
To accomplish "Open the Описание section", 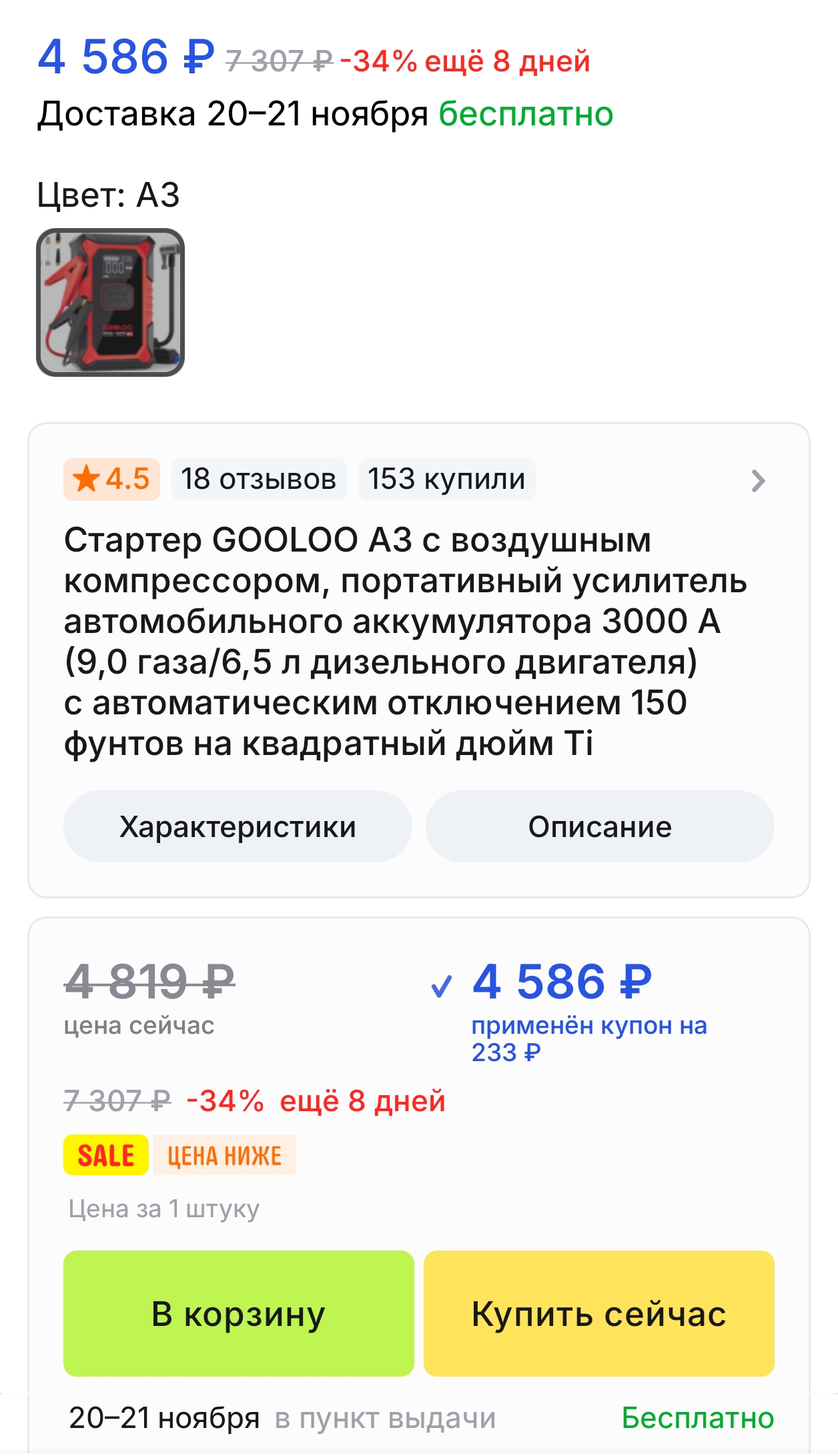I will pyautogui.click(x=599, y=826).
